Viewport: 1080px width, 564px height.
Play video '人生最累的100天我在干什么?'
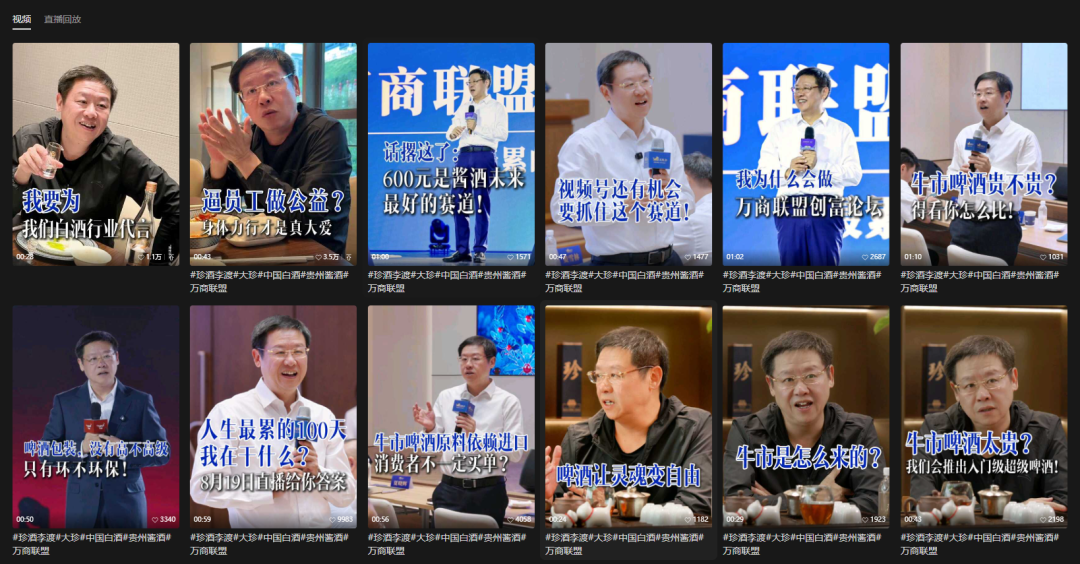[273, 416]
